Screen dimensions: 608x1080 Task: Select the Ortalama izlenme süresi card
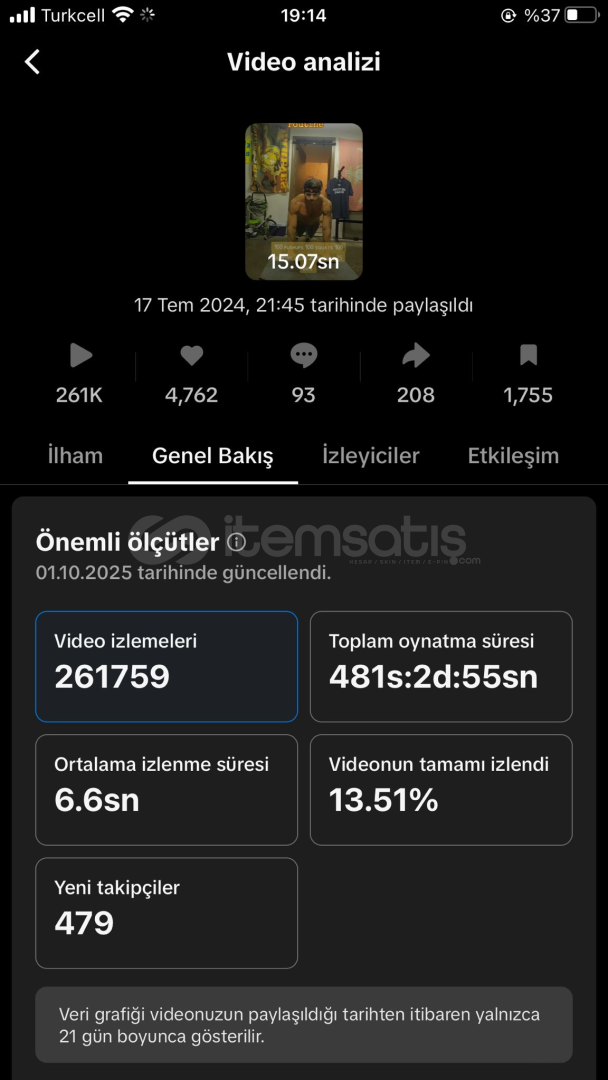tap(166, 789)
